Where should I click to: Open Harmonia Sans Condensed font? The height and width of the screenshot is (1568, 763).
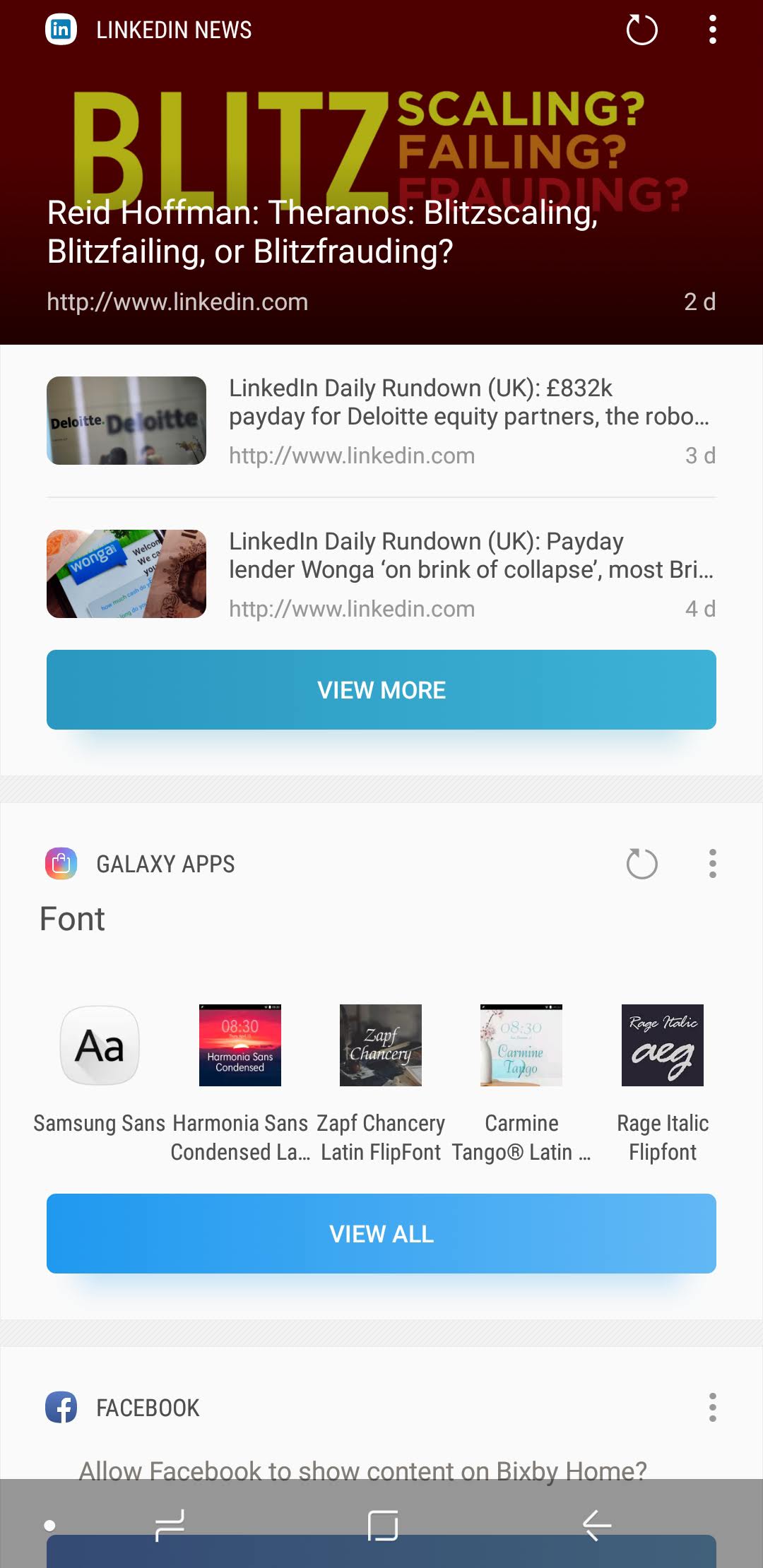(240, 1047)
